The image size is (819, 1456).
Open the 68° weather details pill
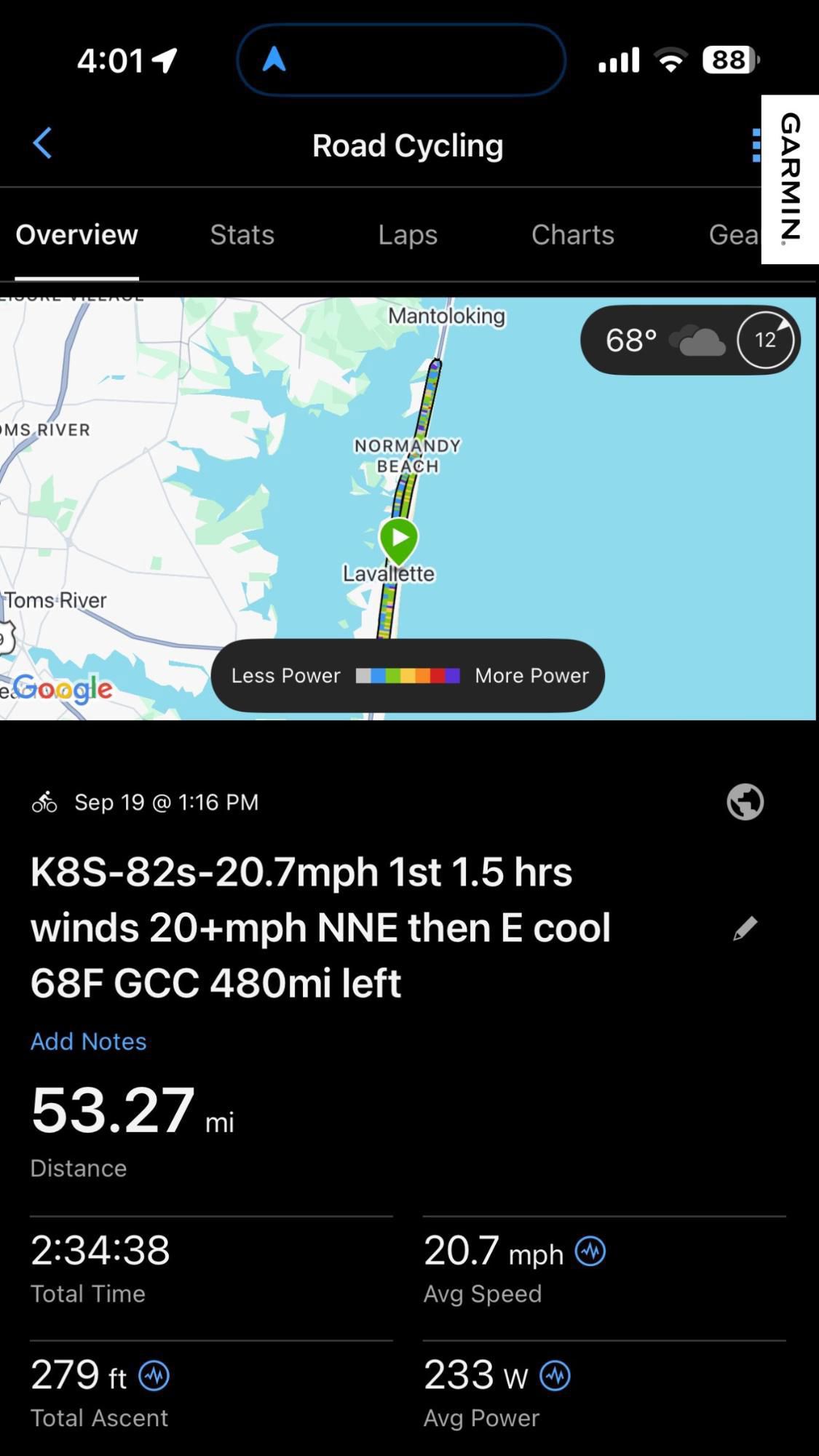[x=690, y=340]
